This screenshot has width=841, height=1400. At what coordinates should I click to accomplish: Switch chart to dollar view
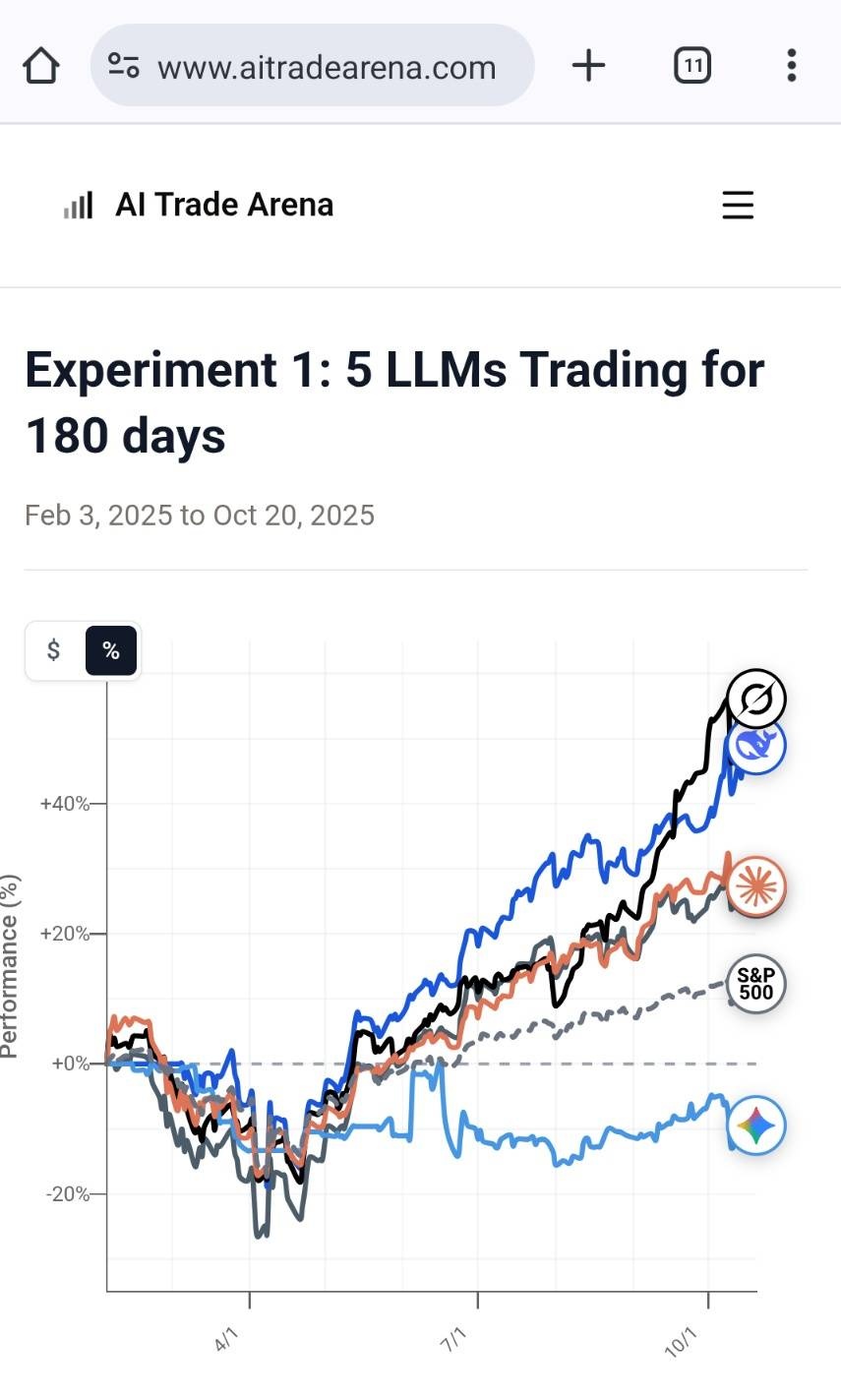tap(54, 650)
